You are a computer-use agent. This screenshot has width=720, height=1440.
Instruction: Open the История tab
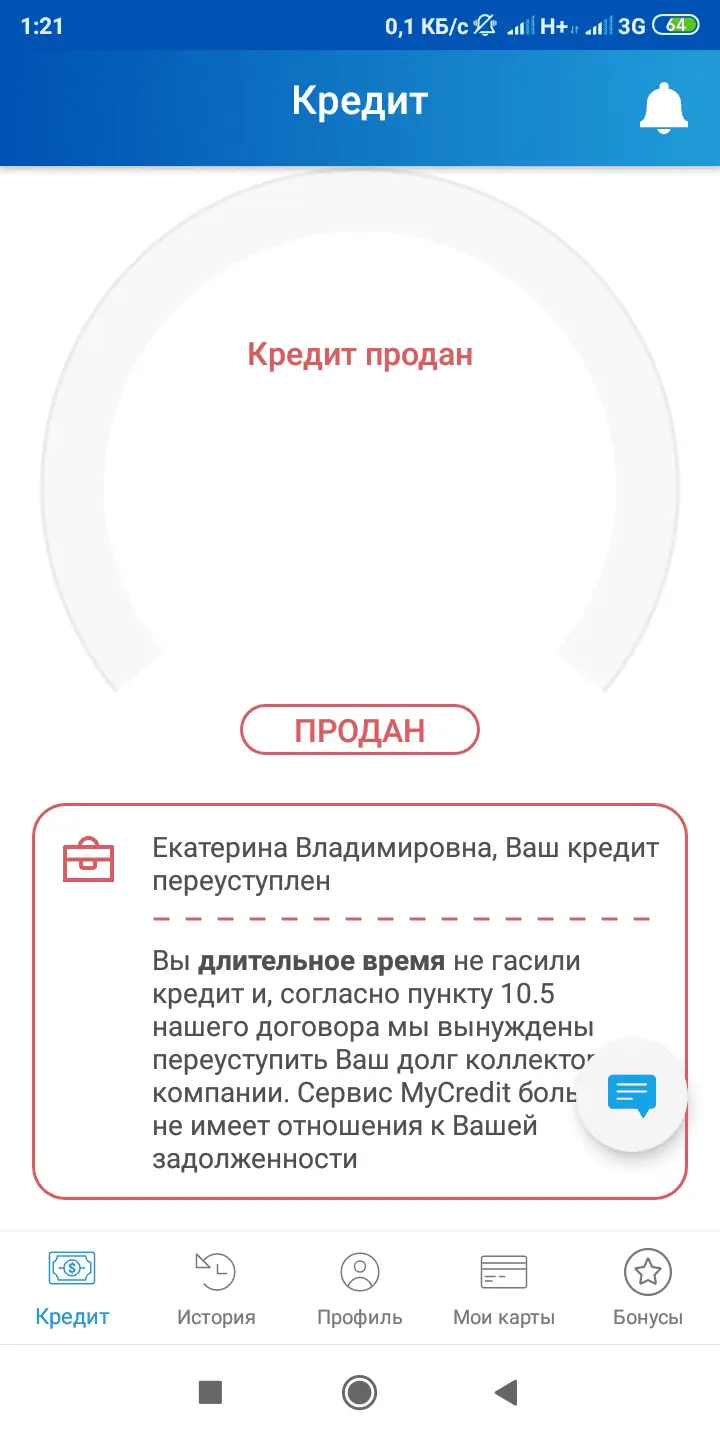tap(216, 1288)
